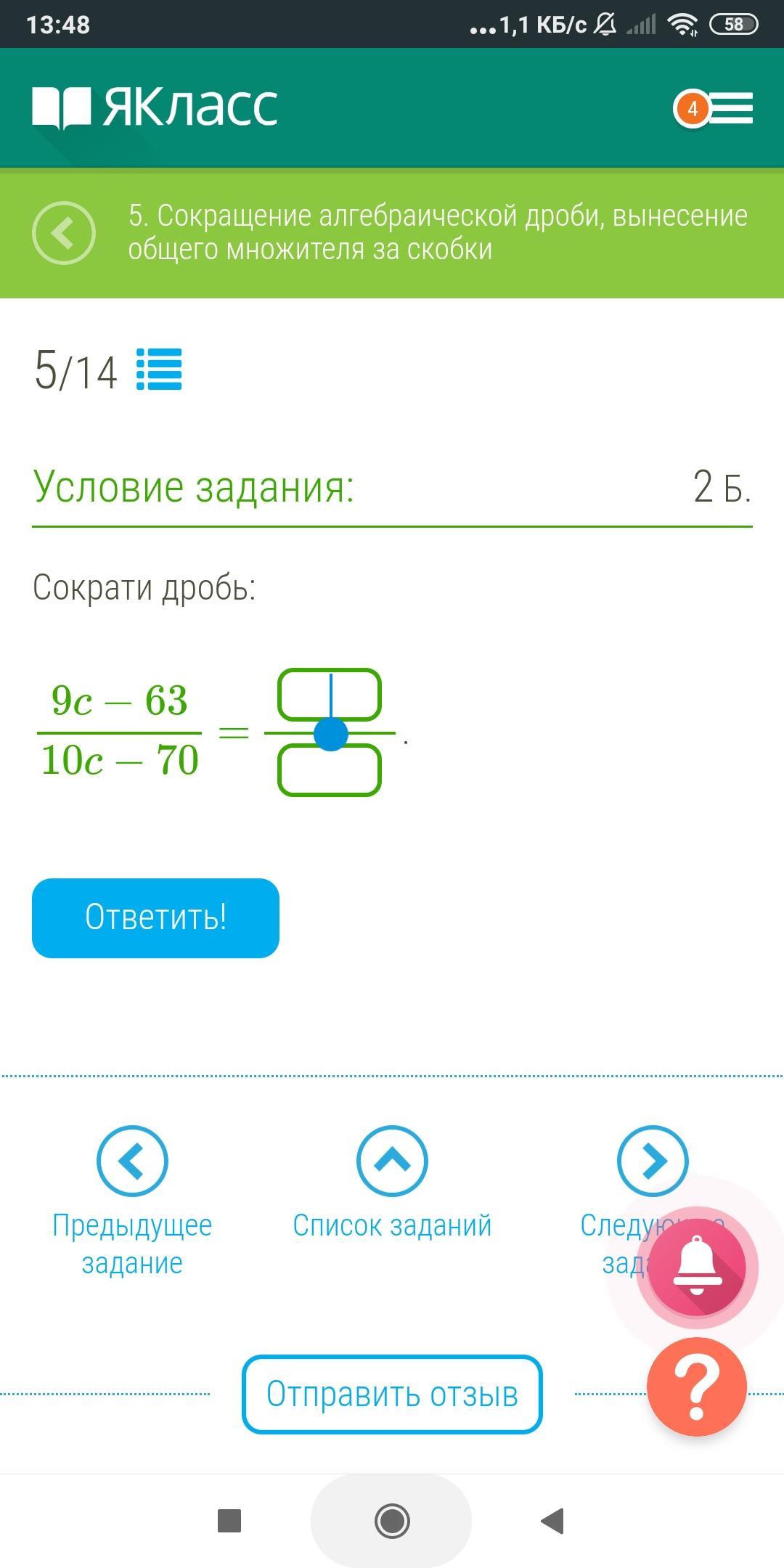Tap the system home button
The height and width of the screenshot is (1568, 784).
pos(392,1520)
